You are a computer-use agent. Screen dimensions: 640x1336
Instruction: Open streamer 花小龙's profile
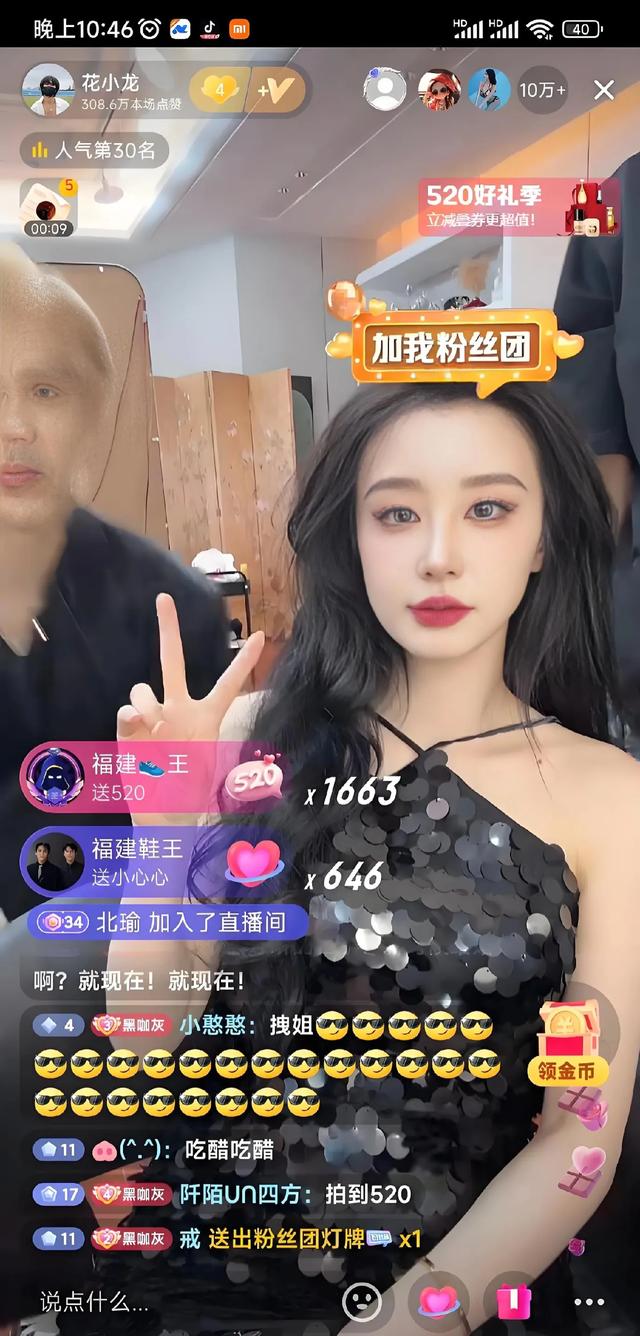point(48,91)
